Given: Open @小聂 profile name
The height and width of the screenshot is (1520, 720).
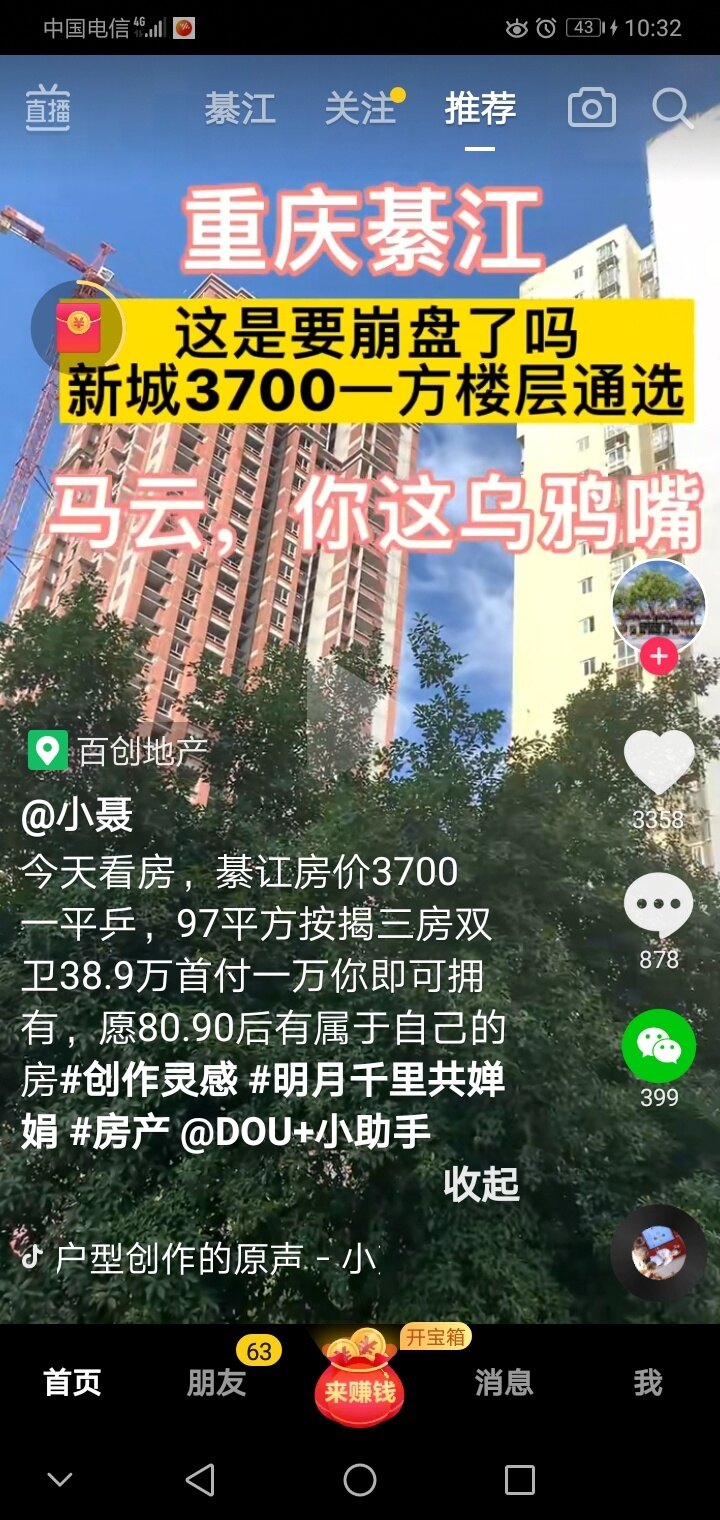Looking at the screenshot, I should point(77,816).
